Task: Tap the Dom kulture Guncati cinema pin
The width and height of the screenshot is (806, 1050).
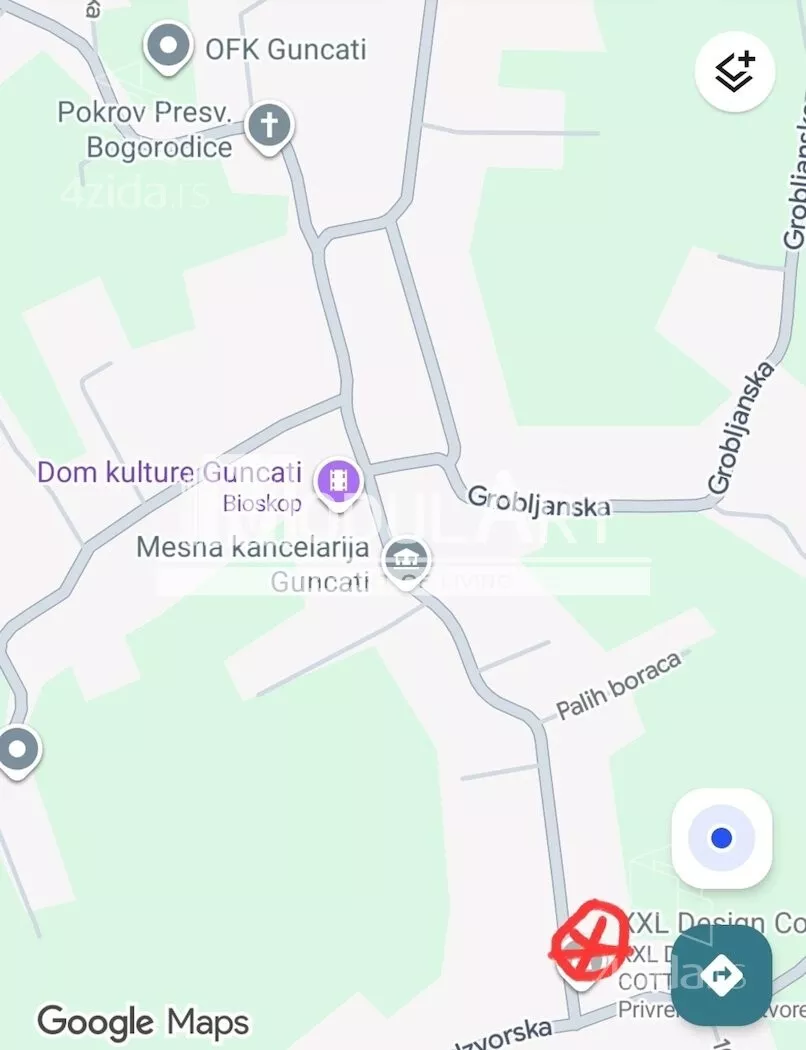Action: 339,482
